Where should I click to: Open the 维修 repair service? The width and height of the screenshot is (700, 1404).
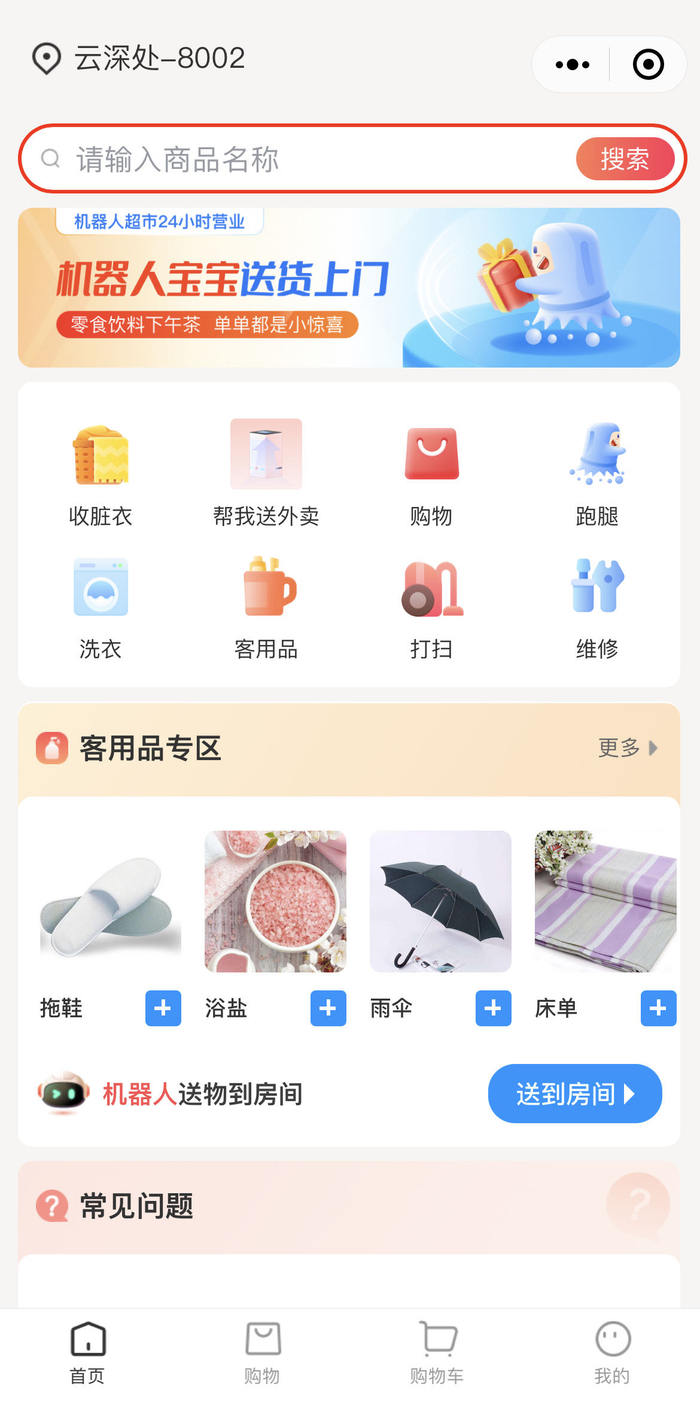[597, 608]
